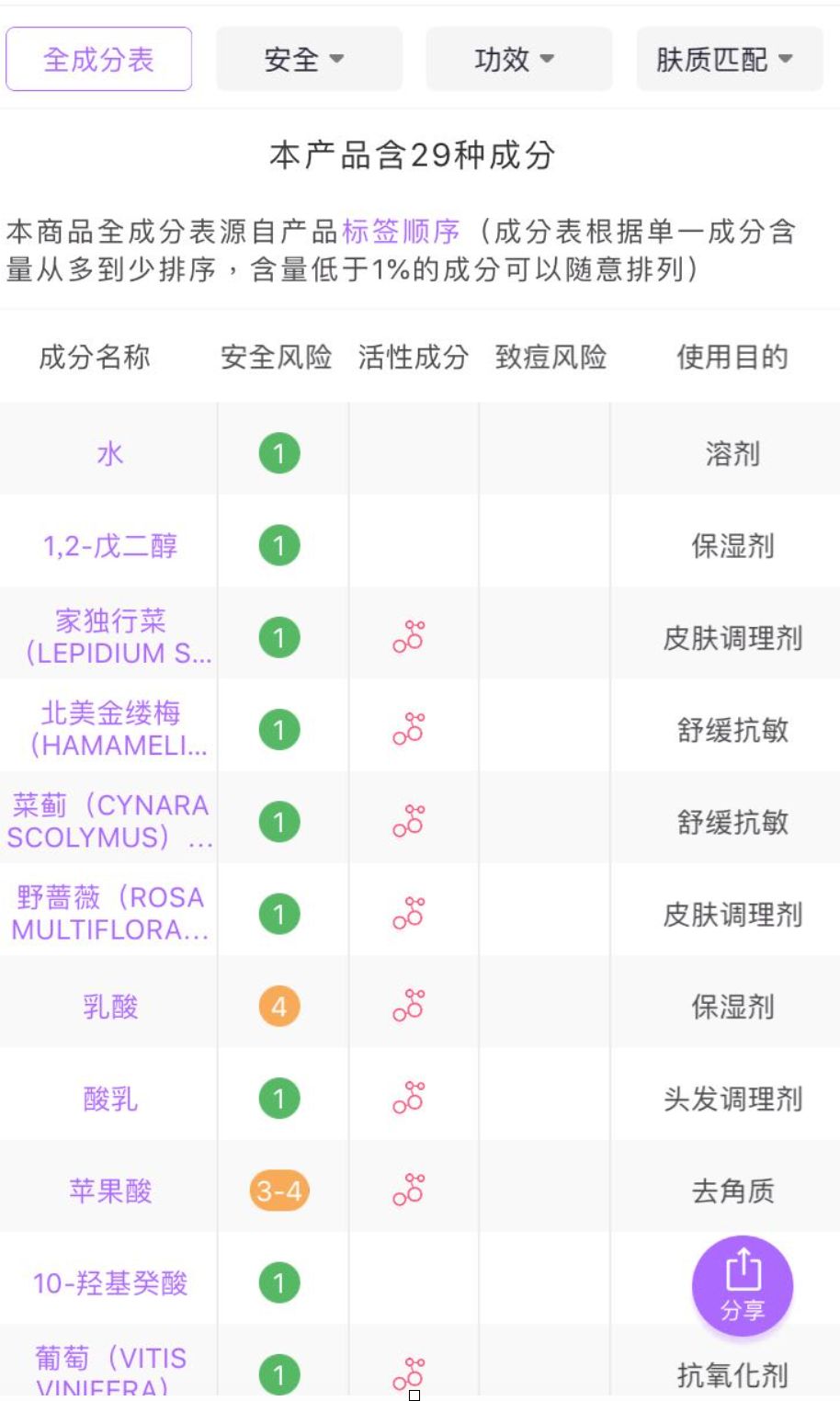Click the active ingredient icon beside 家独行菜
Screen dimensions: 840x1401
click(x=411, y=635)
